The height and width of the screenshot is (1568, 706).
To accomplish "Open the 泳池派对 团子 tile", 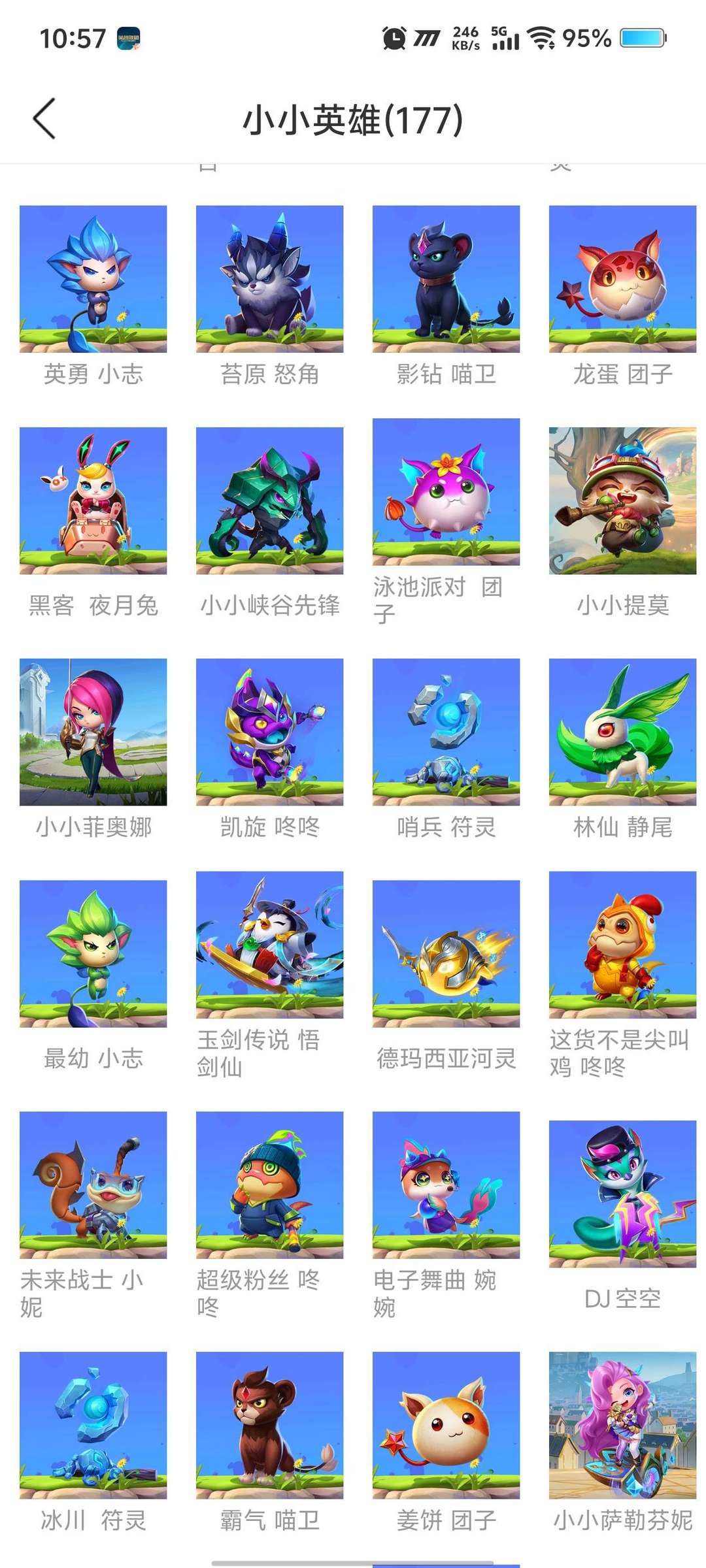I will tap(446, 492).
